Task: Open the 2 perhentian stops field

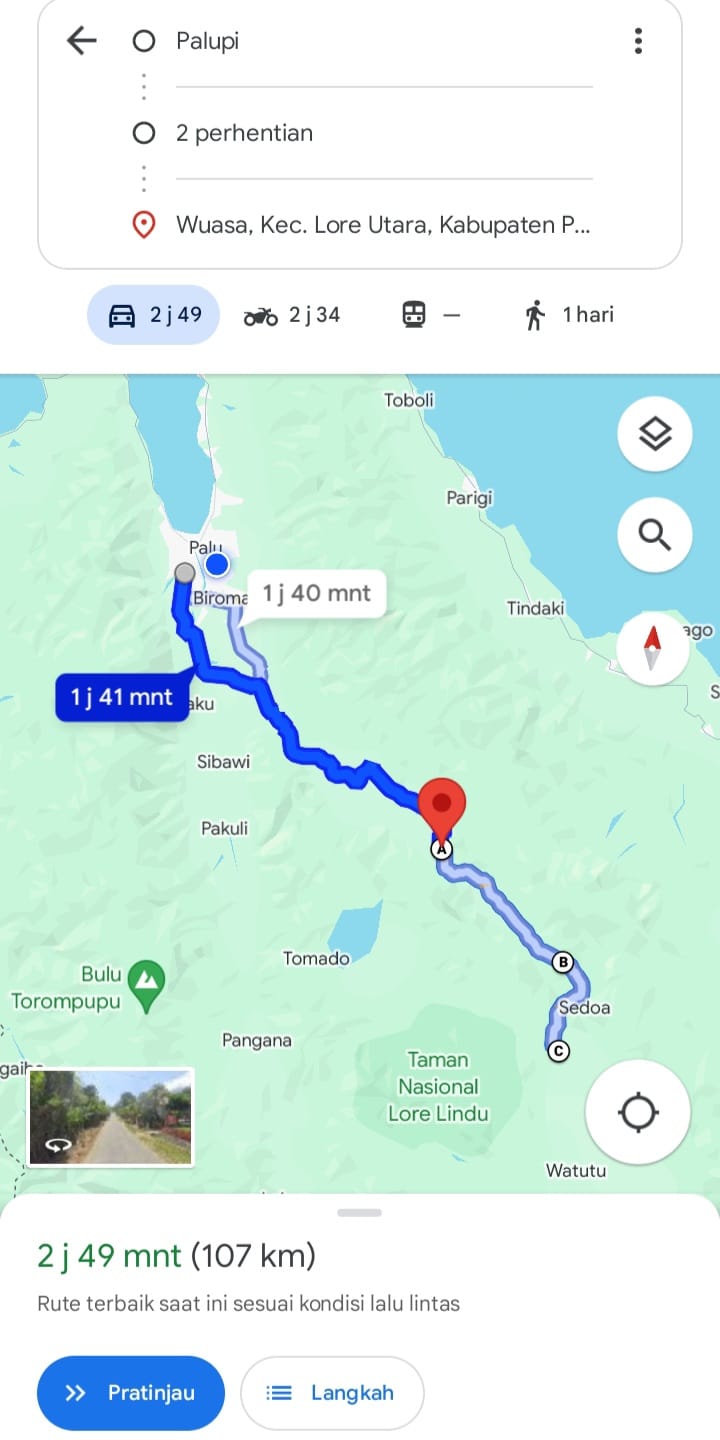Action: coord(384,133)
